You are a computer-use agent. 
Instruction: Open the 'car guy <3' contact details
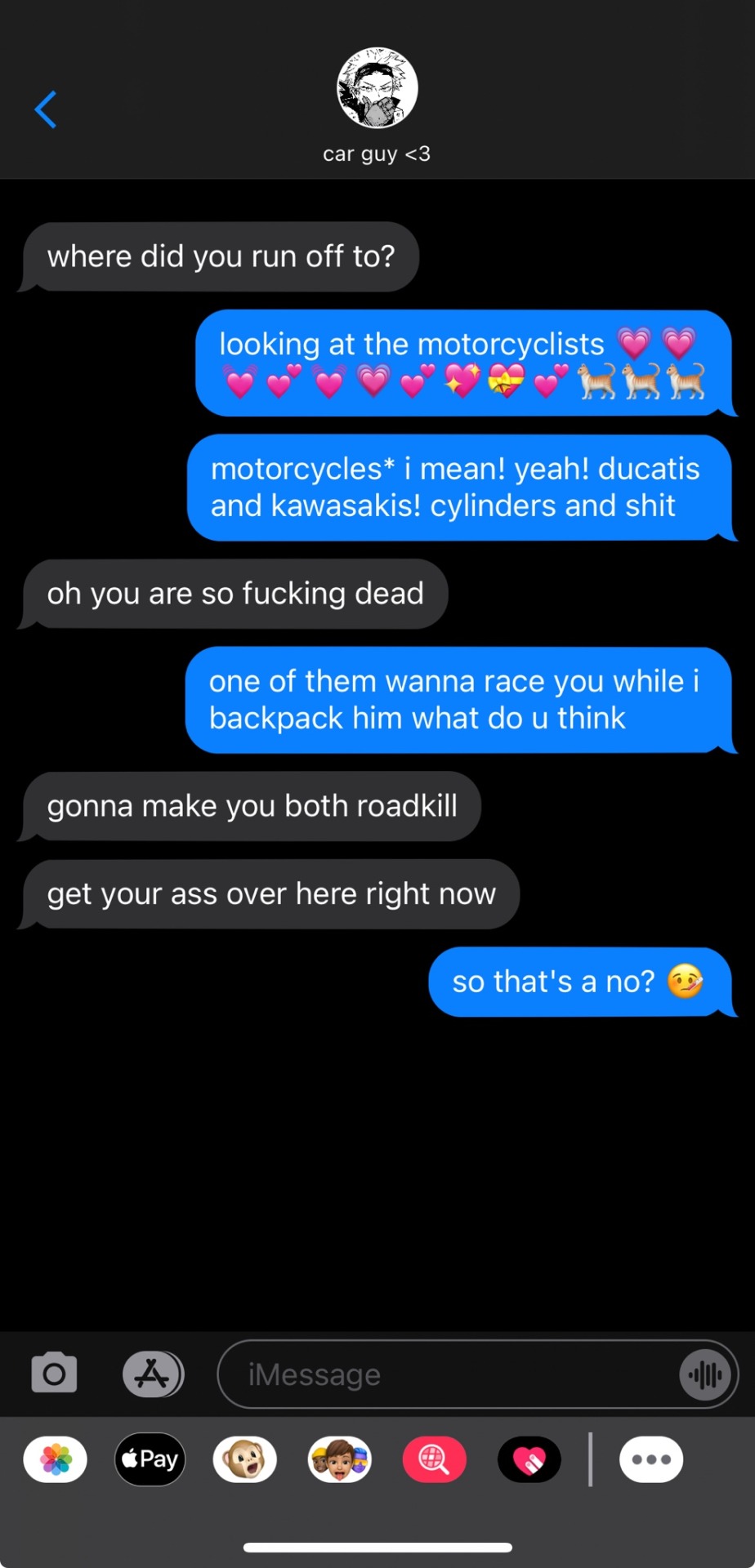tap(377, 102)
